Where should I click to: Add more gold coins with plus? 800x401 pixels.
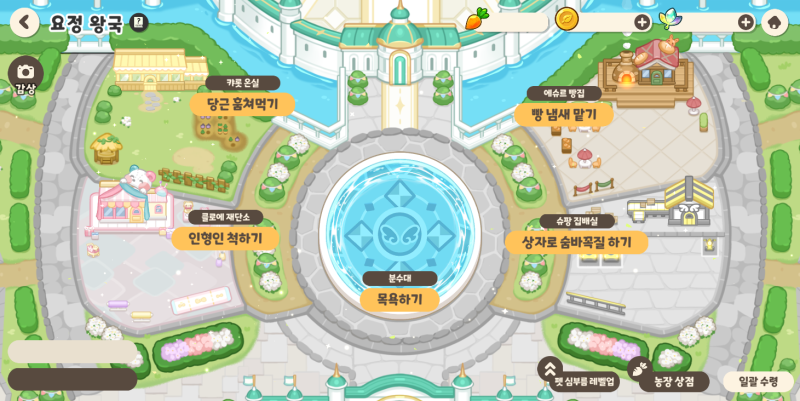click(642, 22)
